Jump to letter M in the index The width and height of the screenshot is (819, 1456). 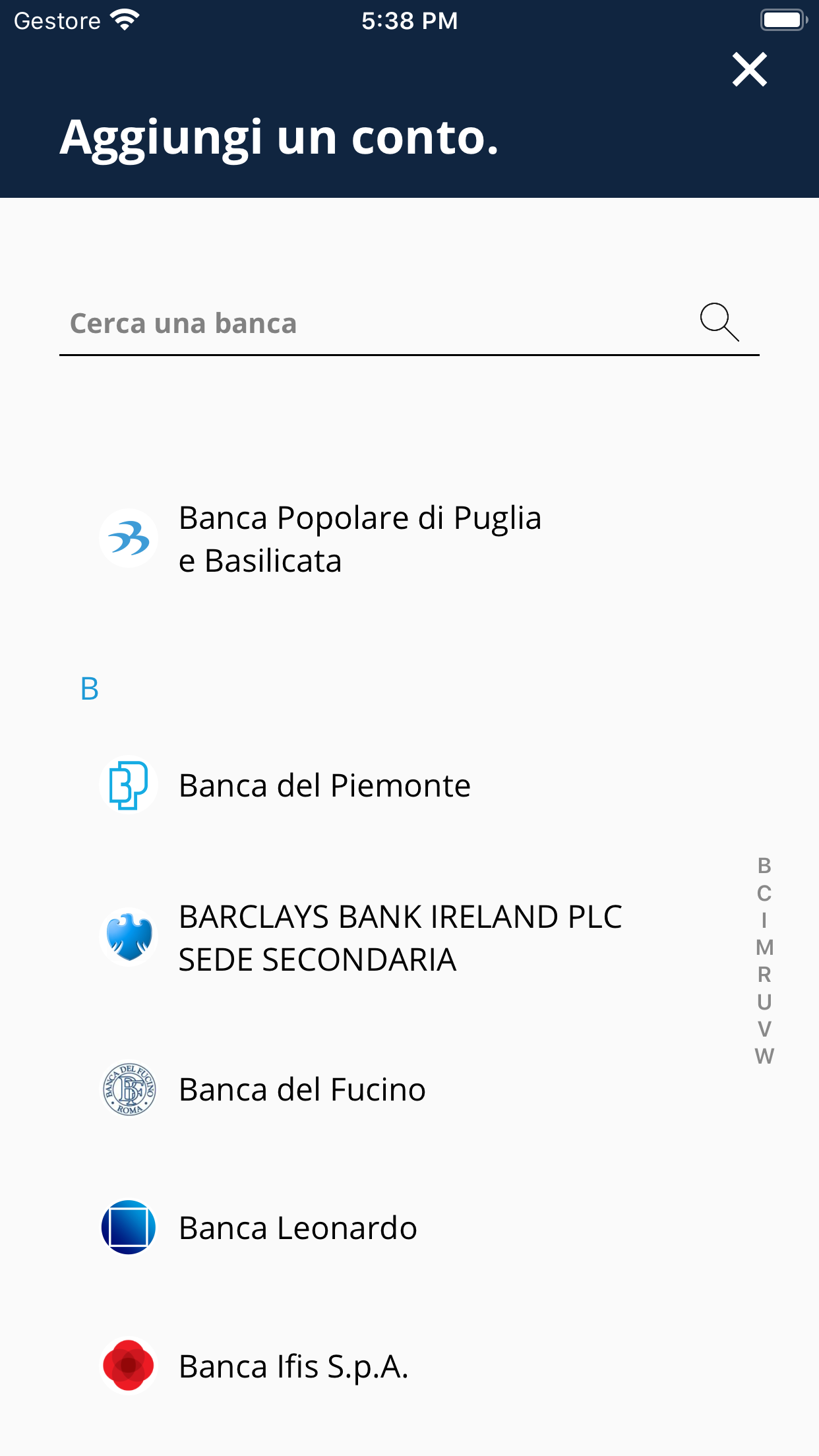(764, 948)
